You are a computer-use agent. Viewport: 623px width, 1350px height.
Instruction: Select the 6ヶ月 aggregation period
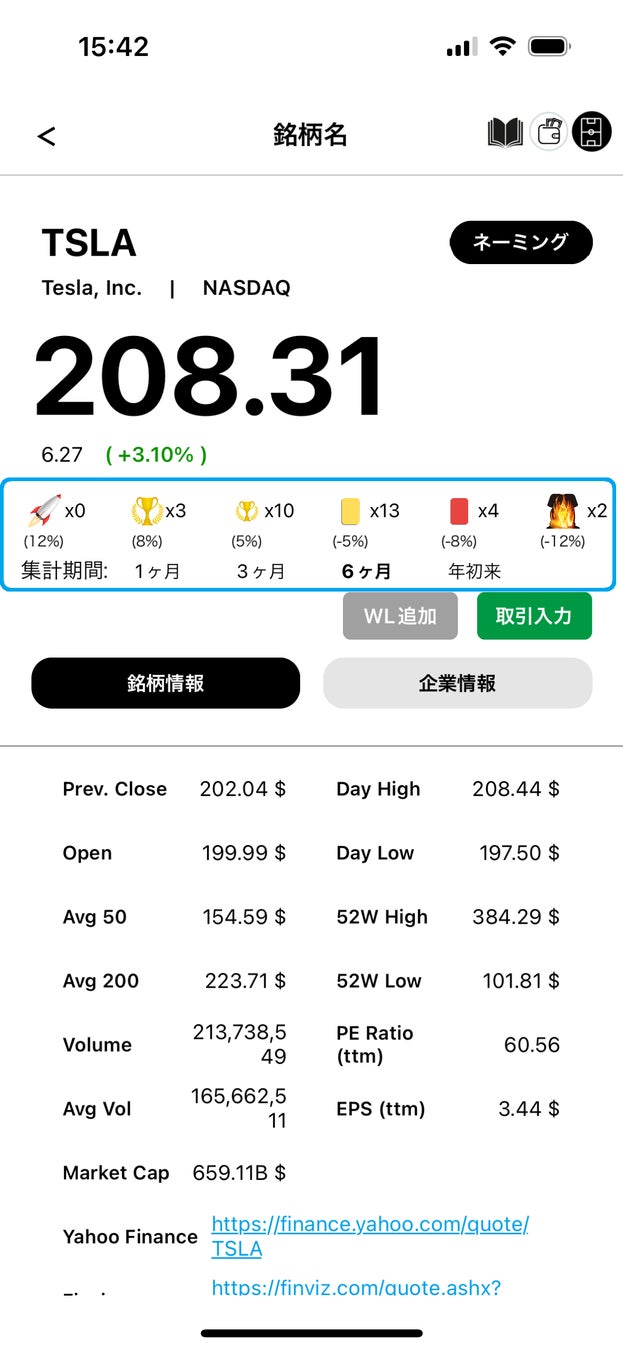(x=366, y=572)
